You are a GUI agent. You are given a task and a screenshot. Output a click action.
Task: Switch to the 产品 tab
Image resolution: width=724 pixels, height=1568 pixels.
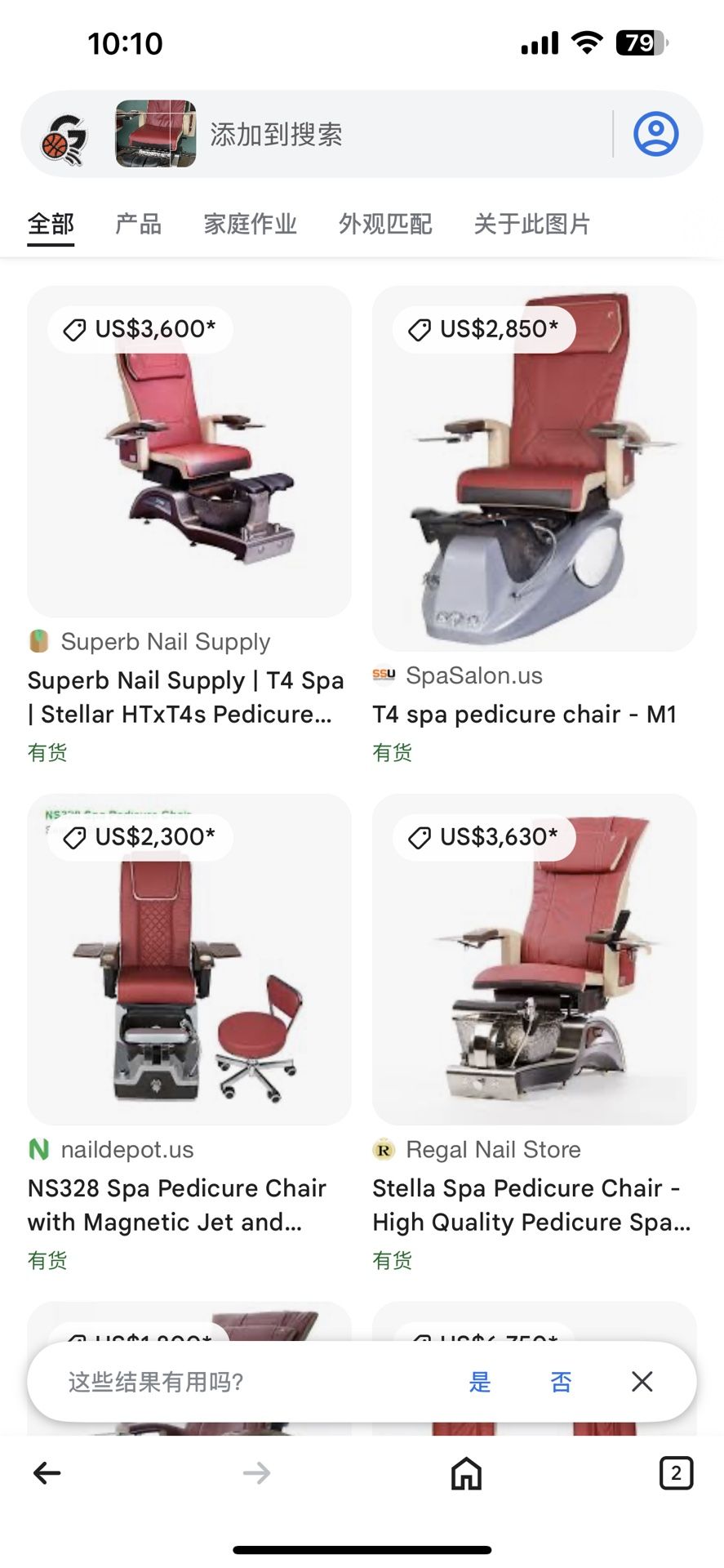pyautogui.click(x=138, y=224)
